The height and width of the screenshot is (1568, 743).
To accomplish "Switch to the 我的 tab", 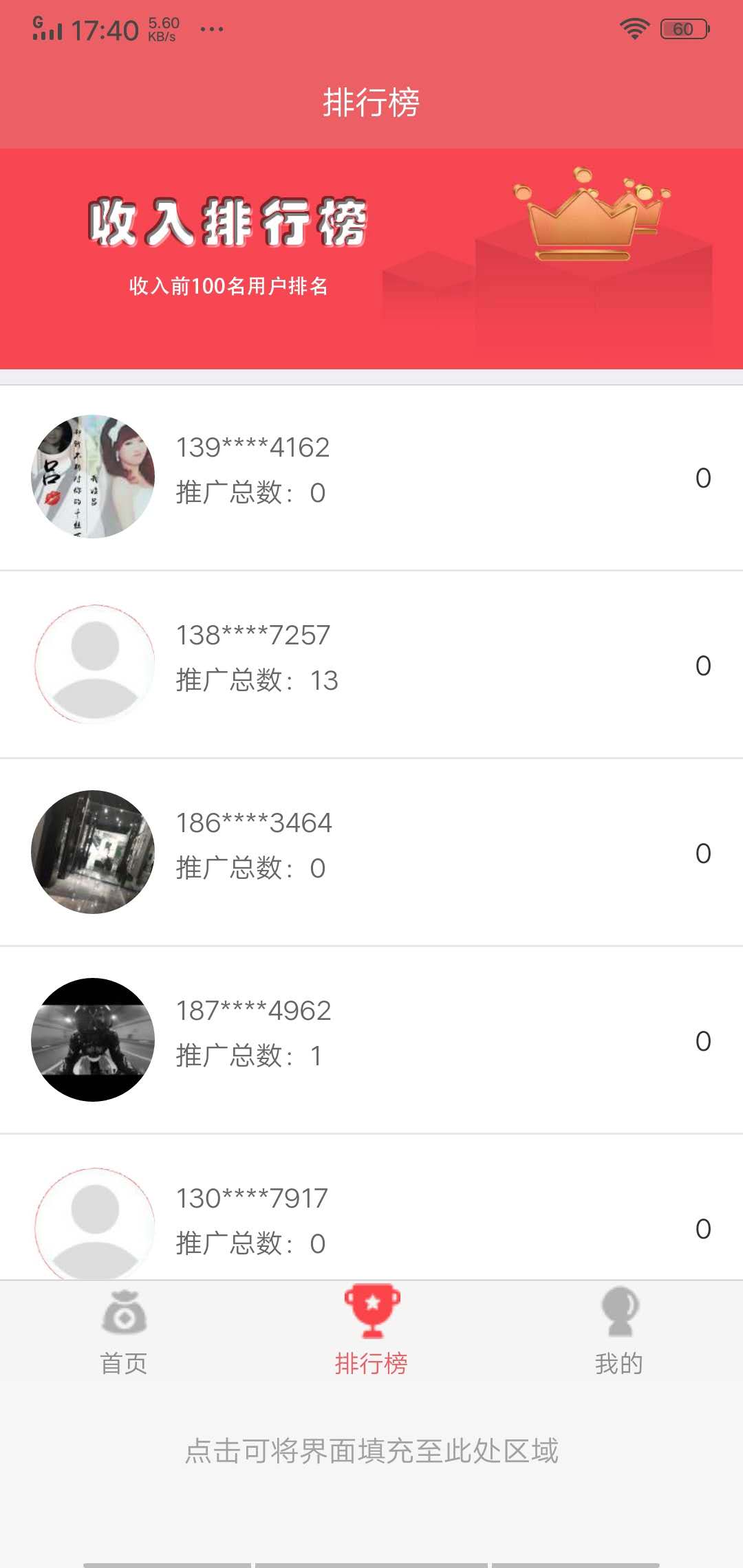I will coord(618,1358).
